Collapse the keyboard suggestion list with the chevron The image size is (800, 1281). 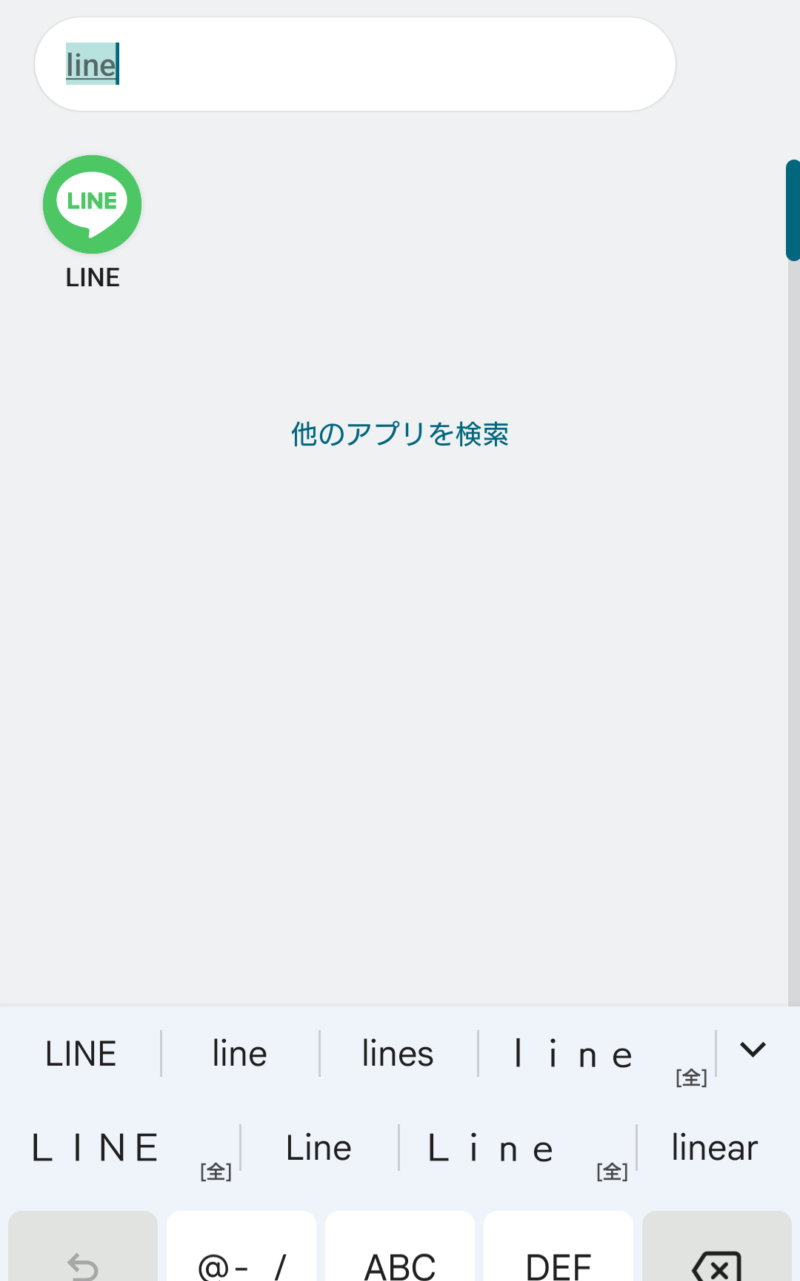tap(752, 1049)
